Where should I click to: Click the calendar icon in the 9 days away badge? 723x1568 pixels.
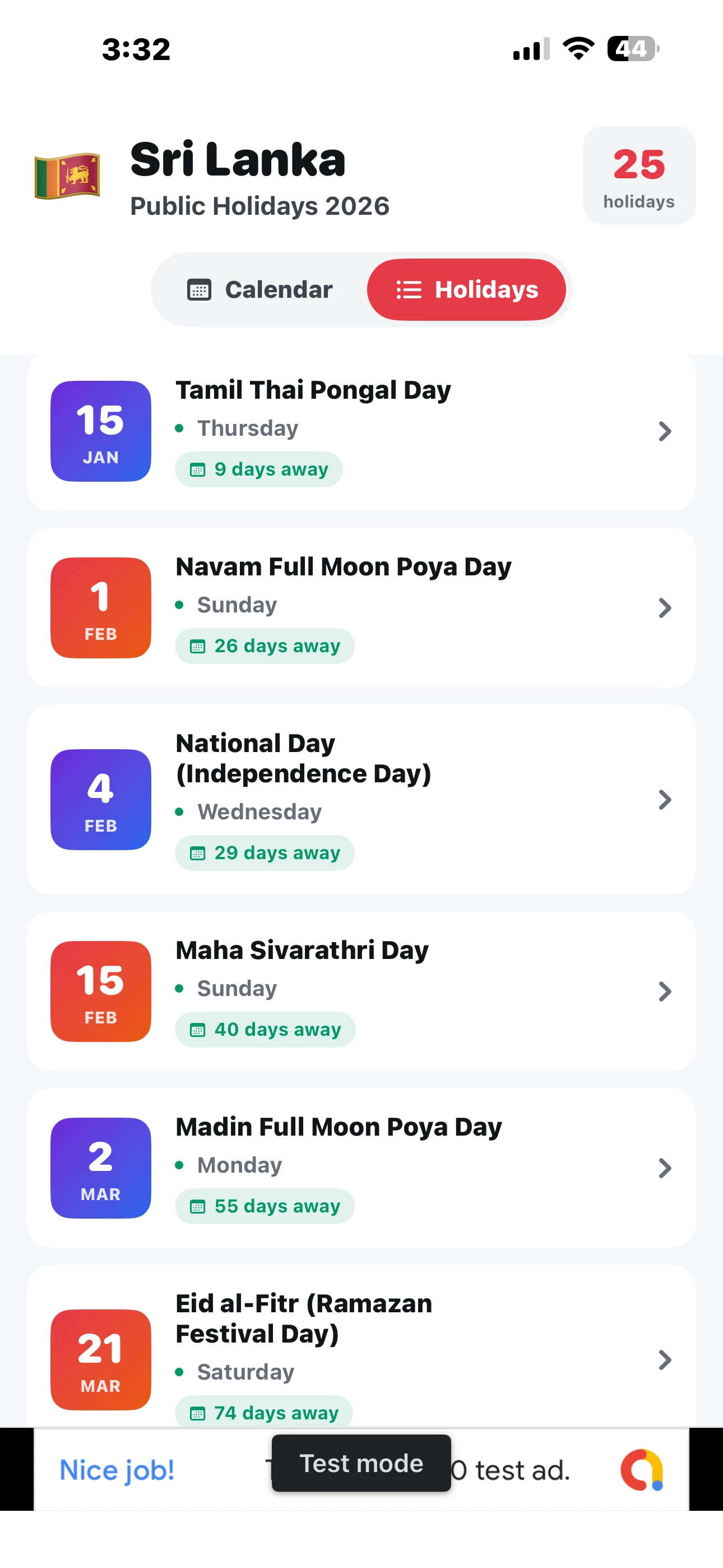click(197, 469)
